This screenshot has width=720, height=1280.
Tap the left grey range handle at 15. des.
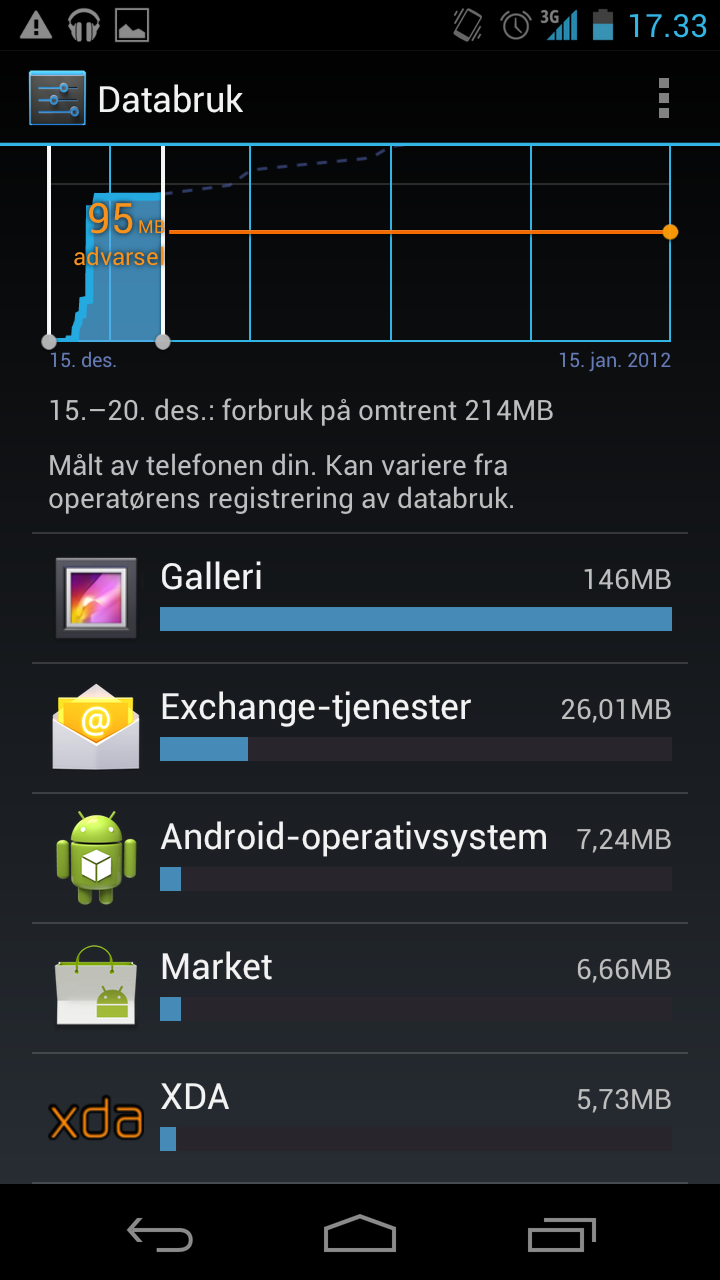click(49, 341)
